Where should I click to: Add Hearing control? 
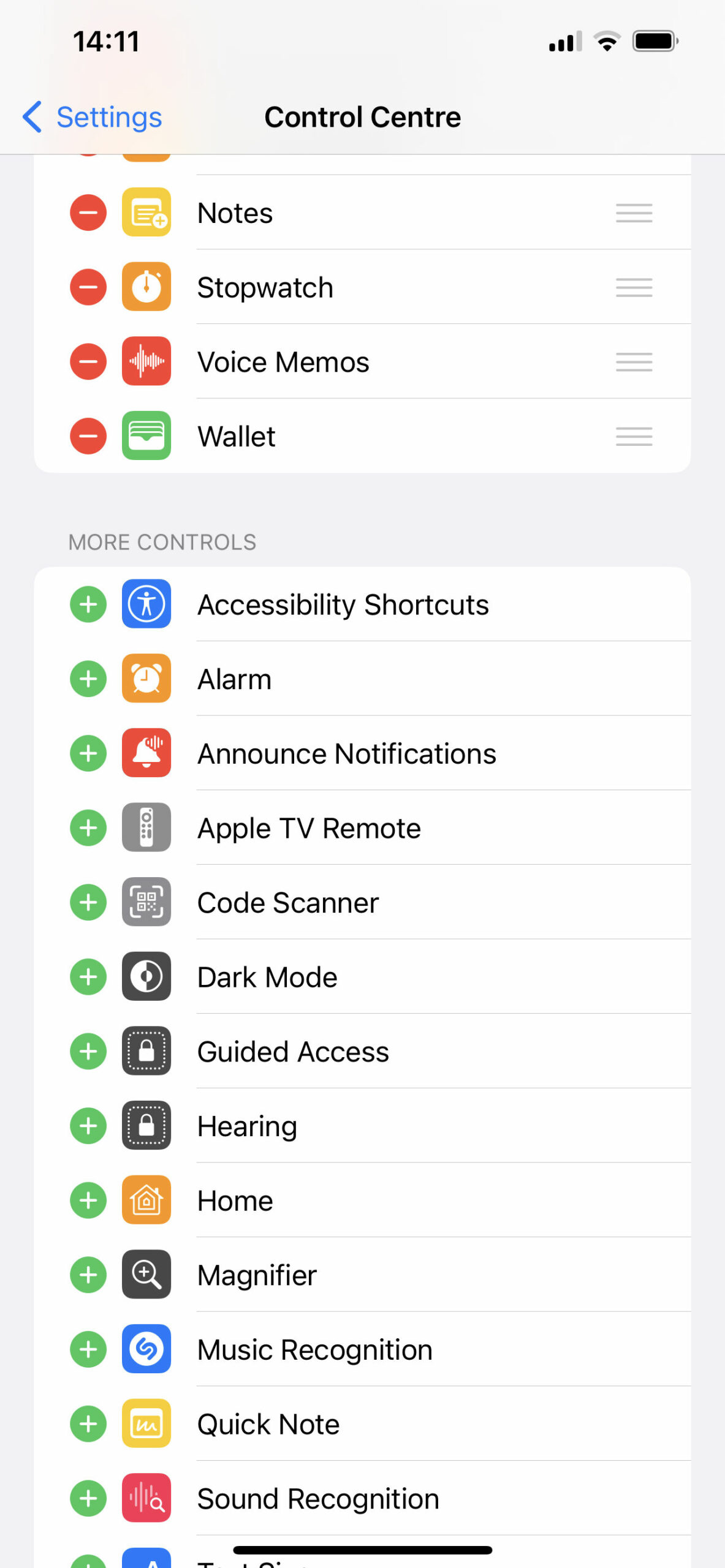pos(88,1126)
